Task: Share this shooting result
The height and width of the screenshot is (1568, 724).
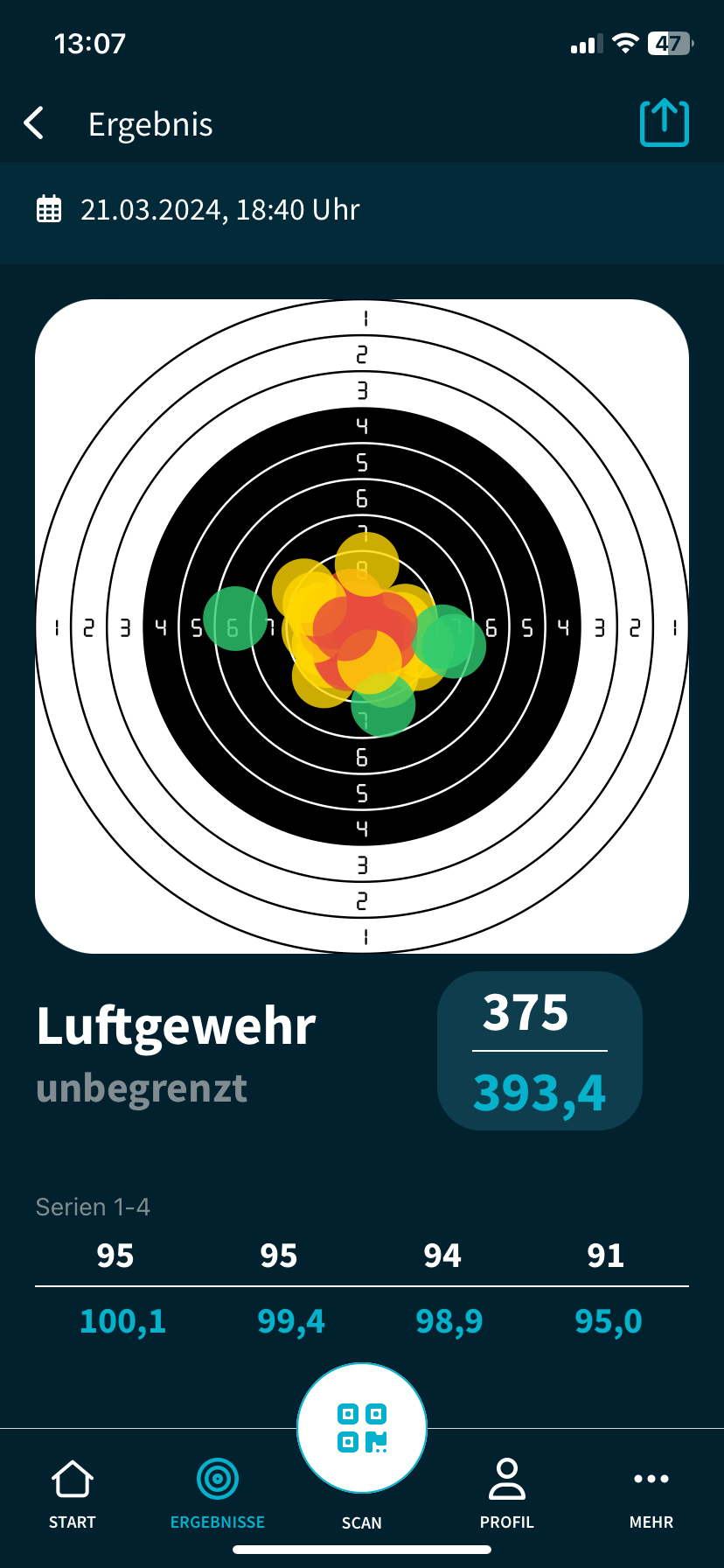Action: coord(665,122)
